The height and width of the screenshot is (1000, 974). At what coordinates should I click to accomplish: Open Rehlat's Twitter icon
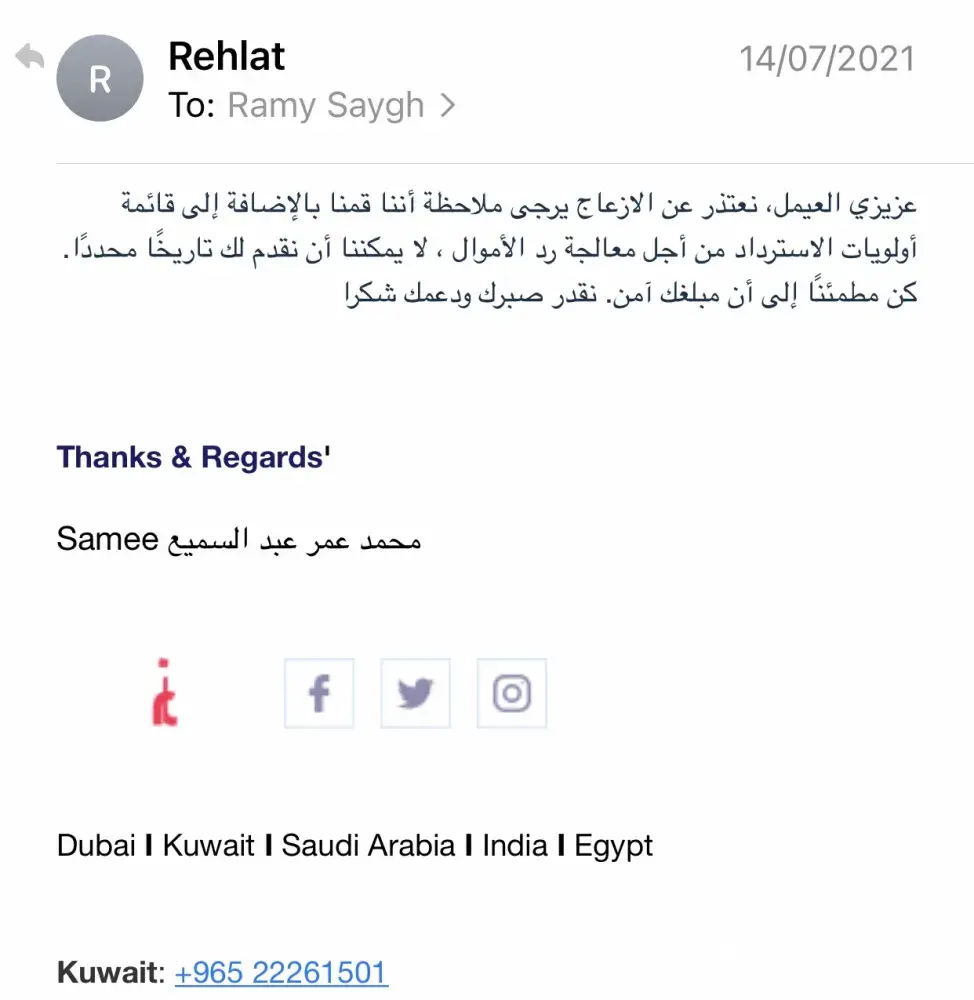coord(415,693)
